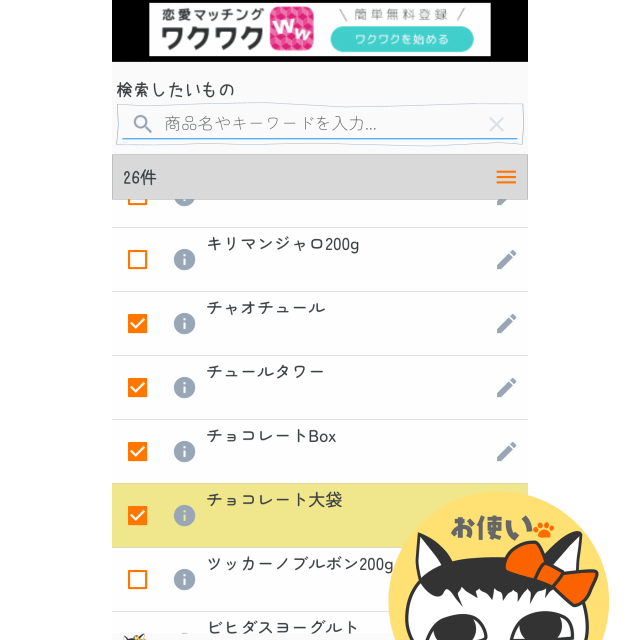Uncheck the チョコレート大袋 checkbox
Screen dimensions: 640x640
coord(138,516)
